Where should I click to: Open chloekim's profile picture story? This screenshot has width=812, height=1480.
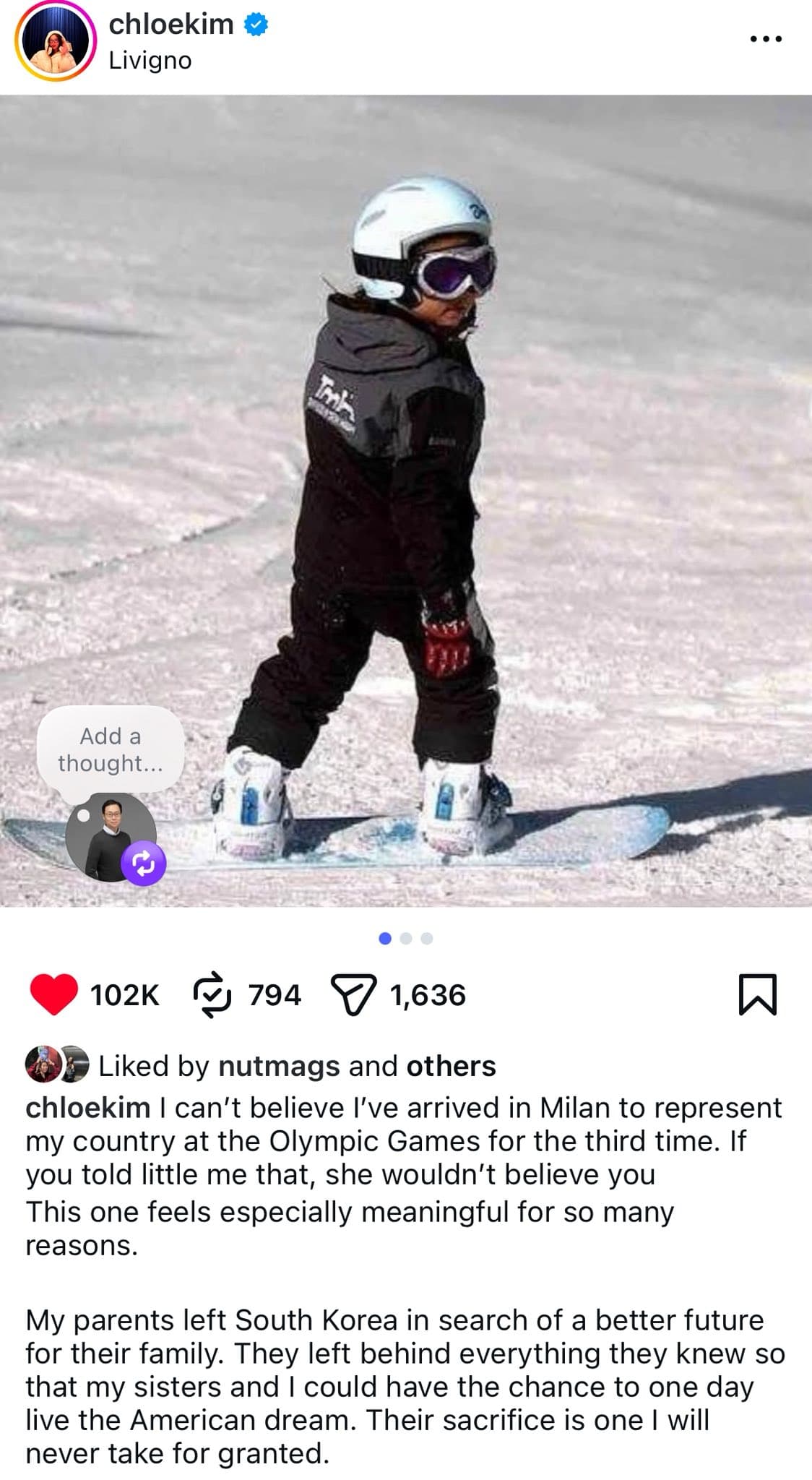tap(56, 41)
